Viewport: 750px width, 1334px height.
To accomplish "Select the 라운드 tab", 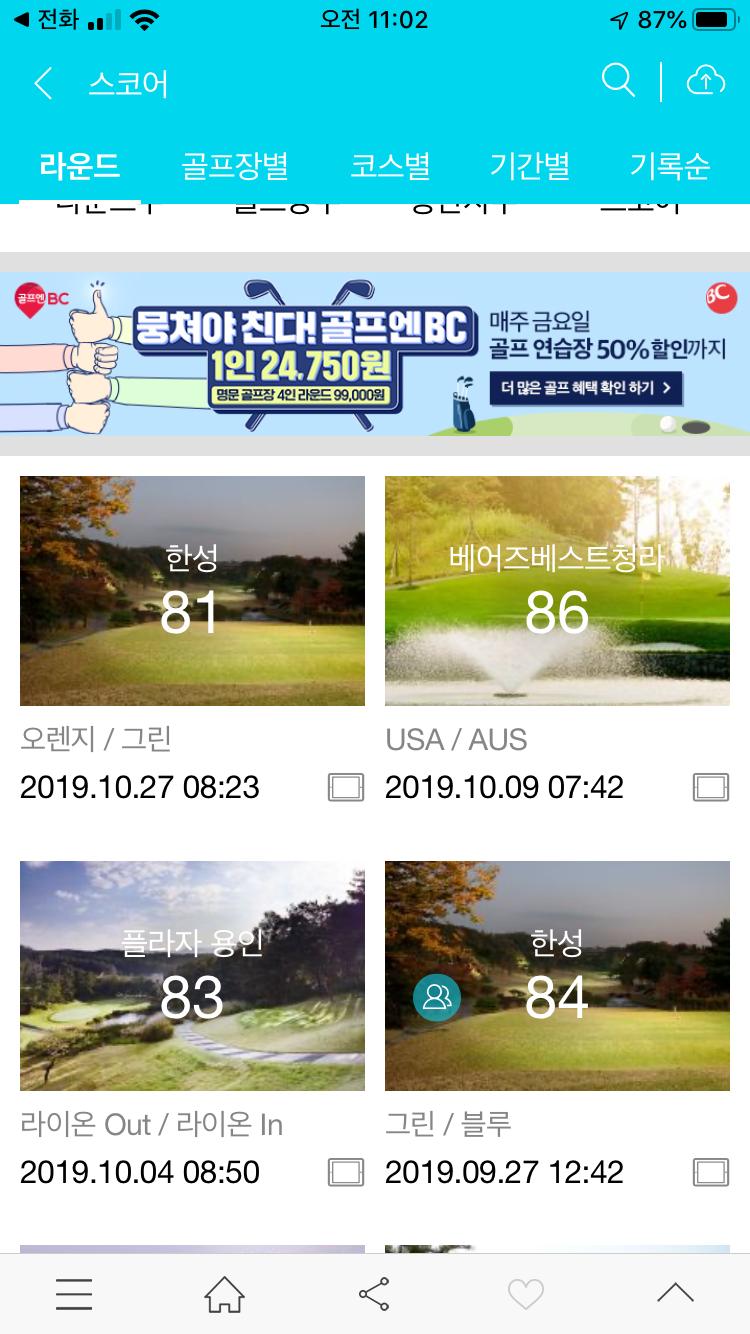I will pos(80,166).
